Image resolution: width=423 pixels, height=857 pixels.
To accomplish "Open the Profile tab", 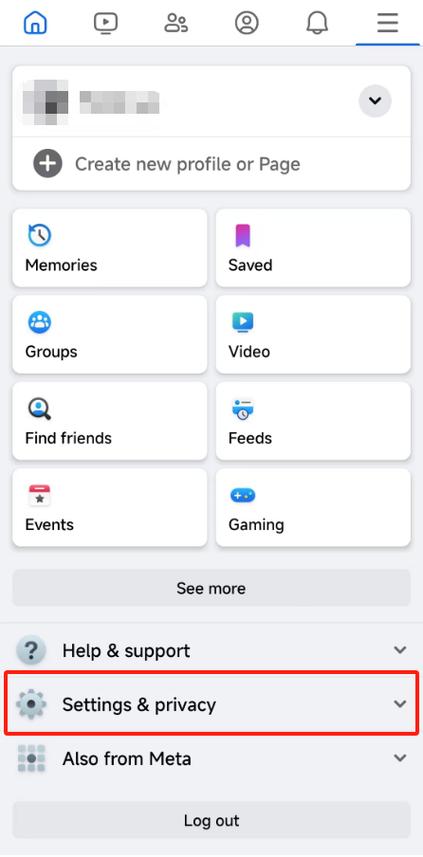I will (x=246, y=23).
